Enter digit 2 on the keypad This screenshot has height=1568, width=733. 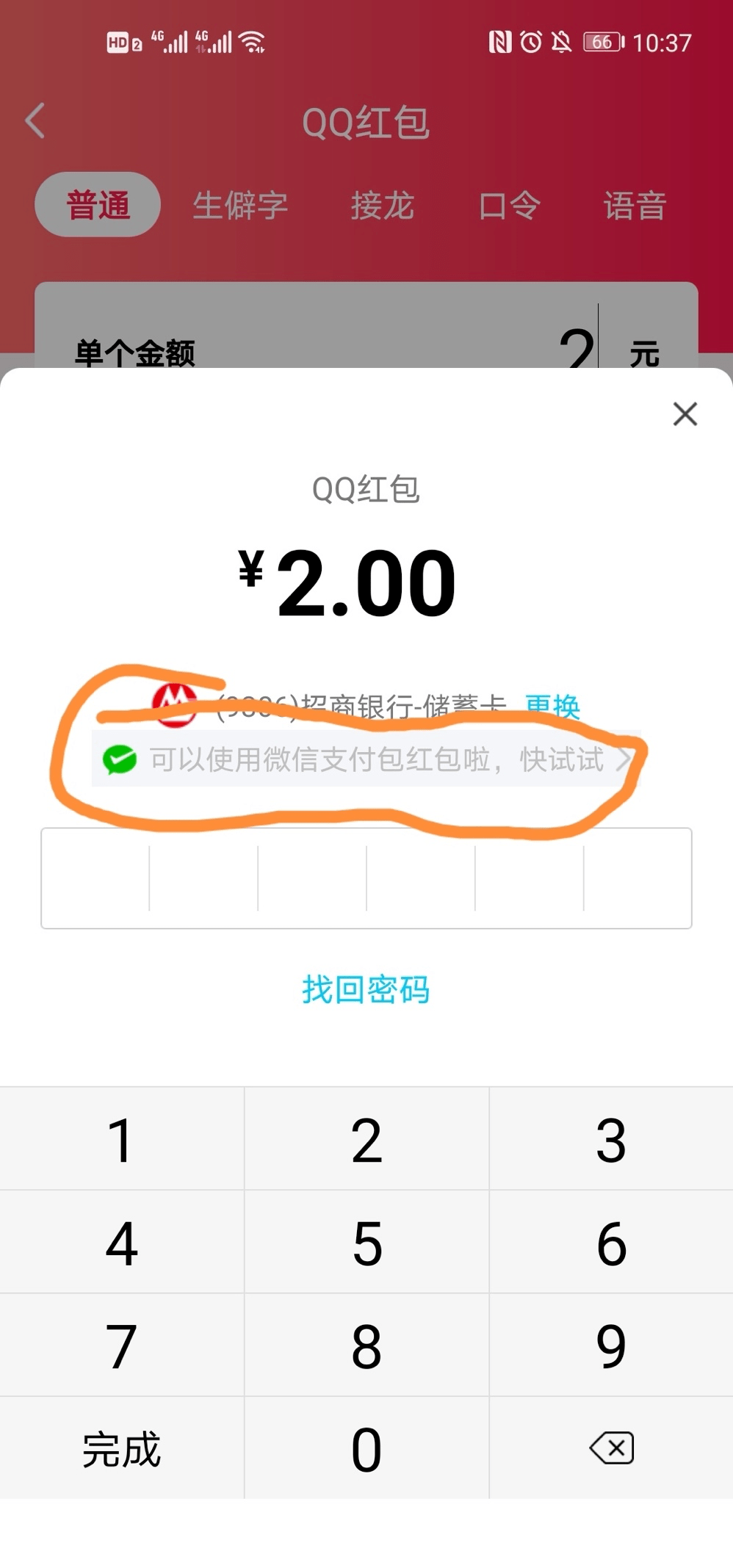(x=366, y=1141)
